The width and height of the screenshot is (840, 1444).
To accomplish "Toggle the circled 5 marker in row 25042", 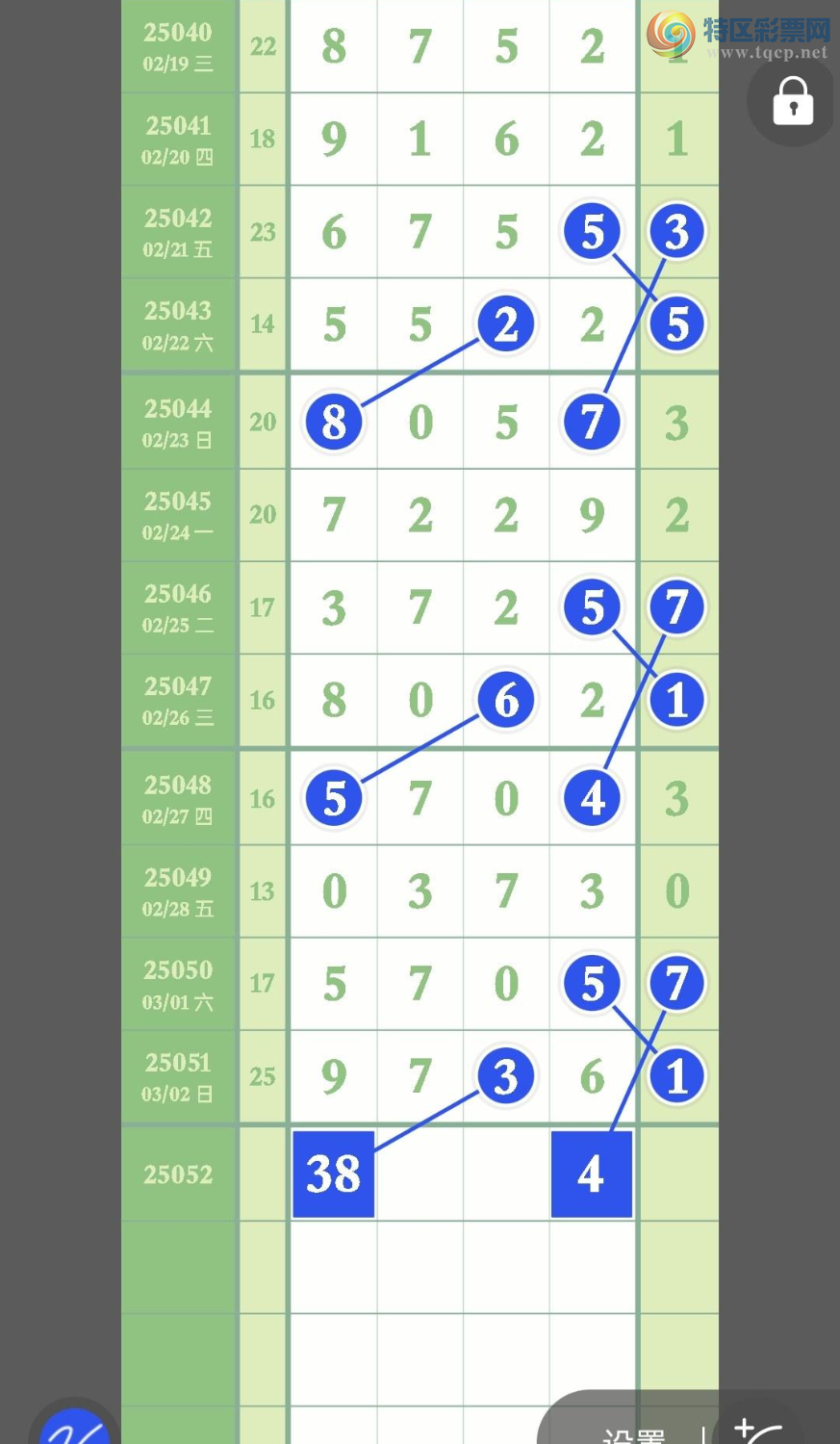I will 593,231.
